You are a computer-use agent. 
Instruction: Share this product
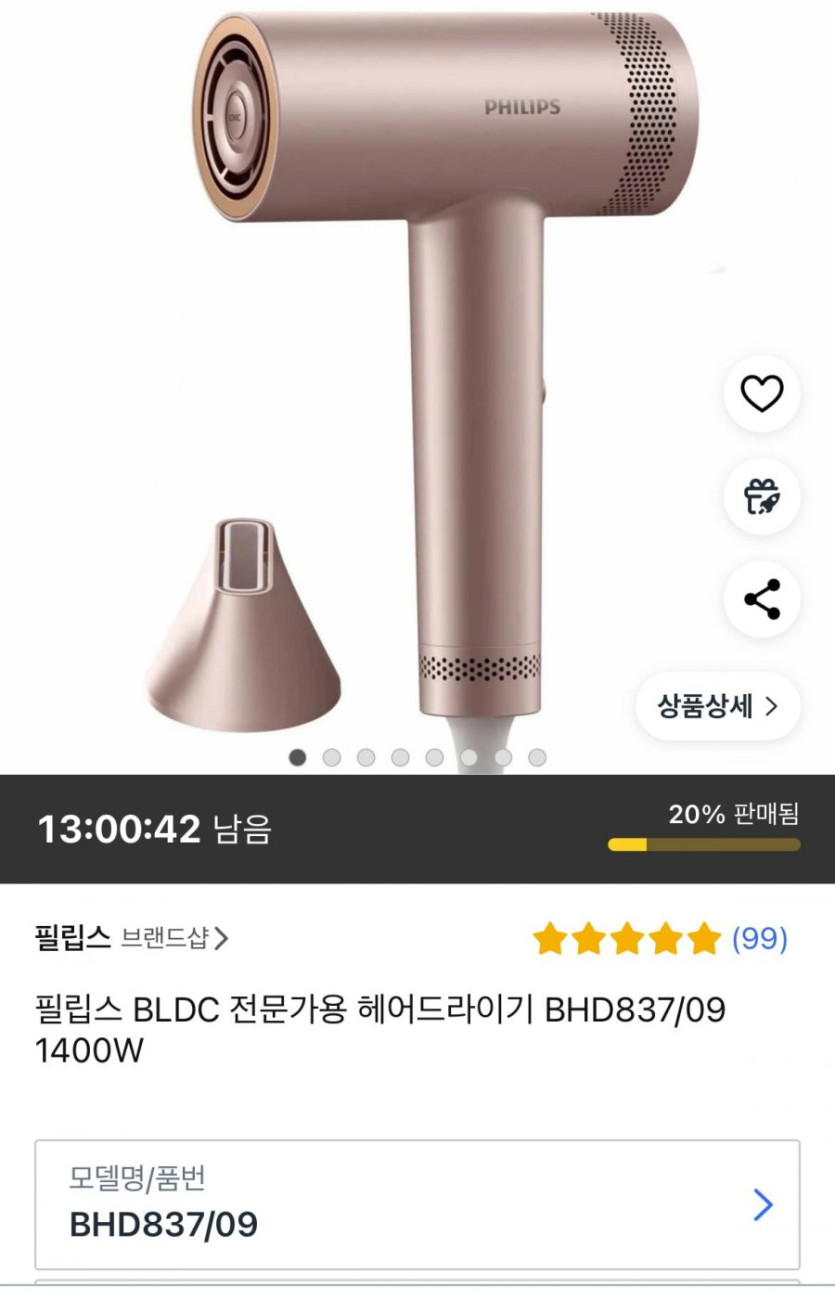point(761,599)
